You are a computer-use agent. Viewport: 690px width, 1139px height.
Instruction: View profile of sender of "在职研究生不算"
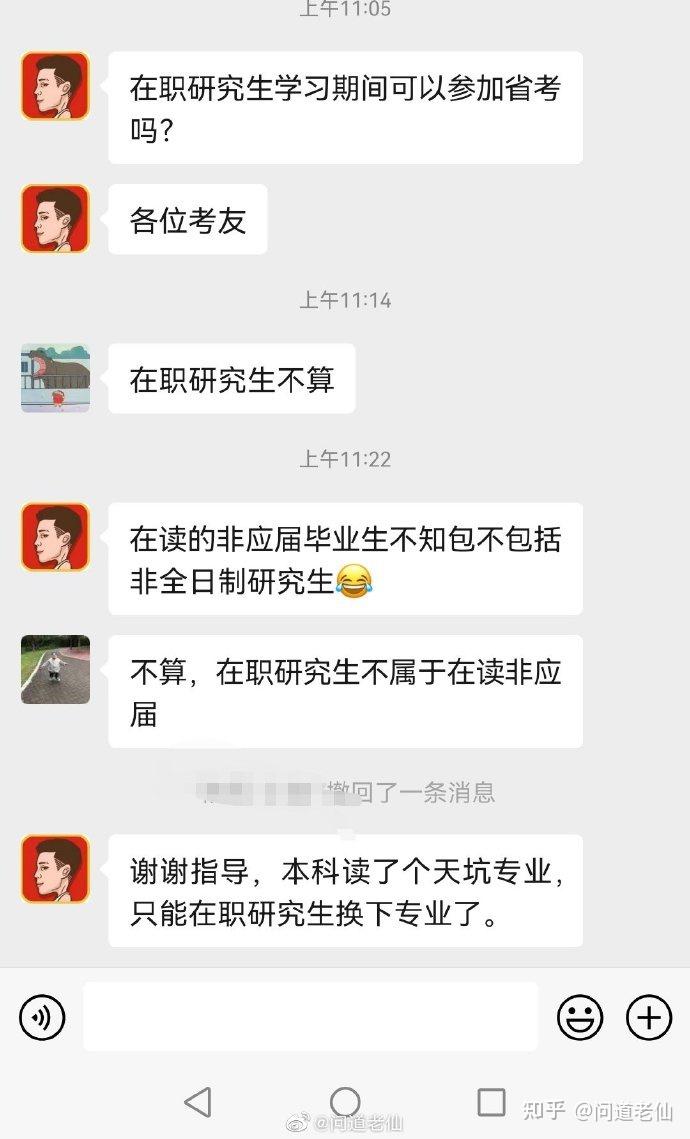tap(55, 378)
